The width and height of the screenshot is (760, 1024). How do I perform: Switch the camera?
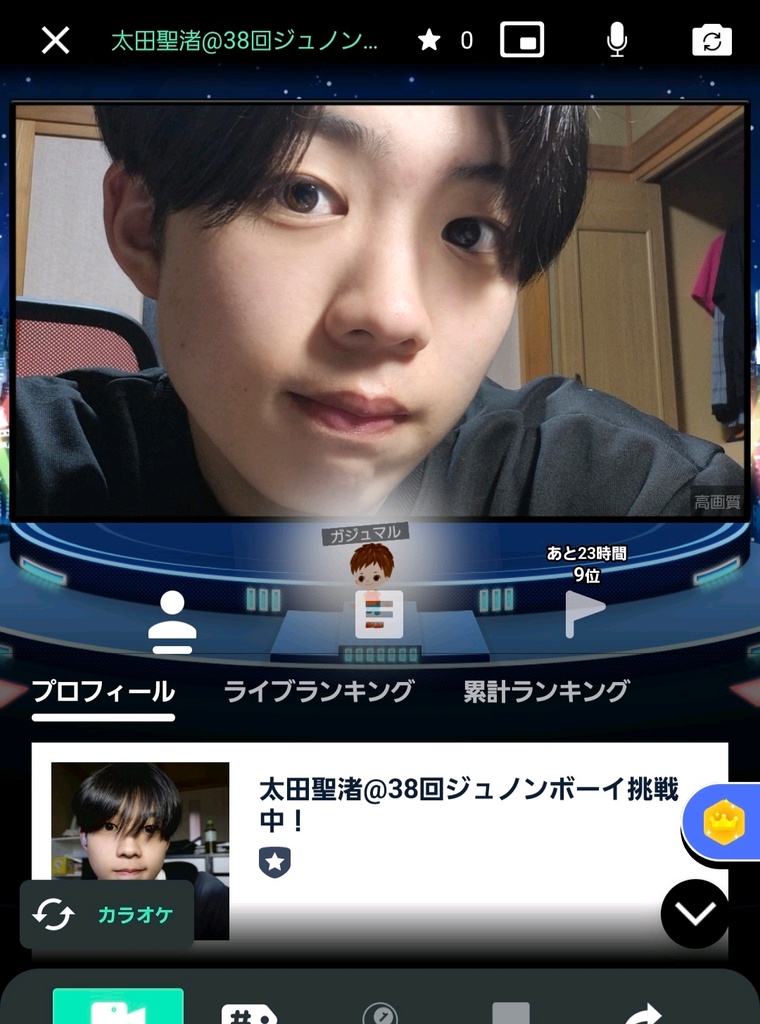(x=711, y=40)
